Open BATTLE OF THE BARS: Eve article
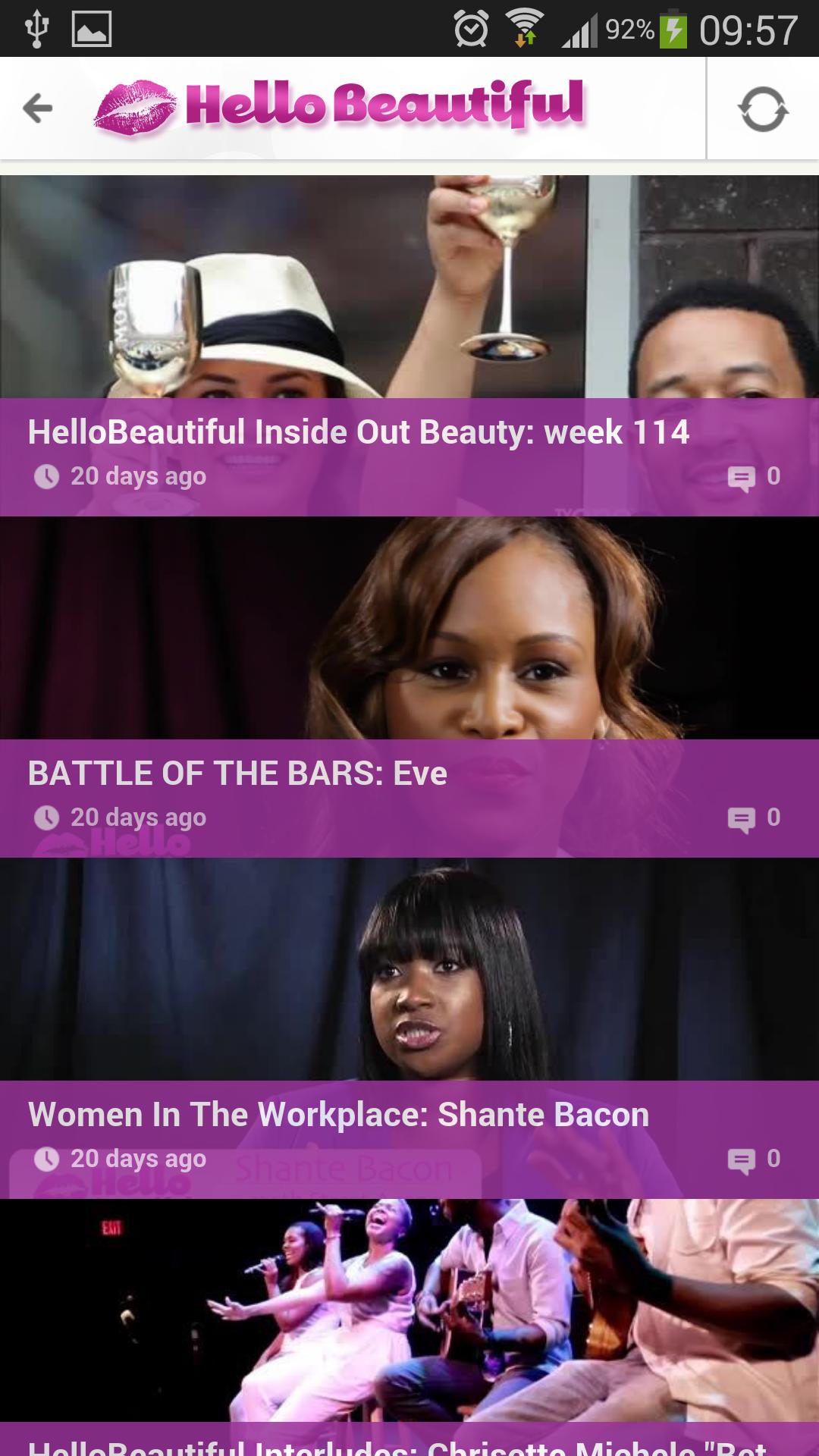Screen dimensions: 819x1456 pos(237,773)
